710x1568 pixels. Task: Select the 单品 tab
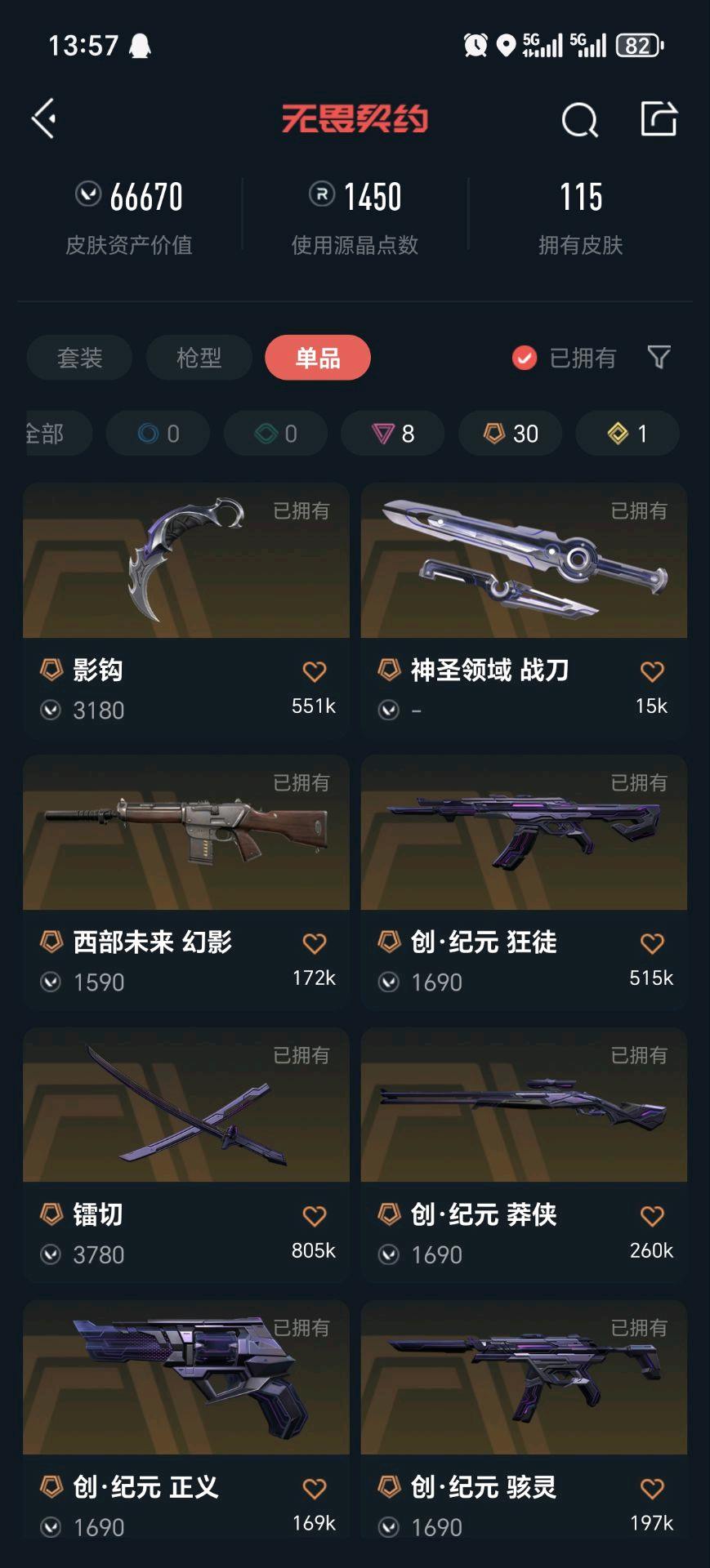point(318,358)
